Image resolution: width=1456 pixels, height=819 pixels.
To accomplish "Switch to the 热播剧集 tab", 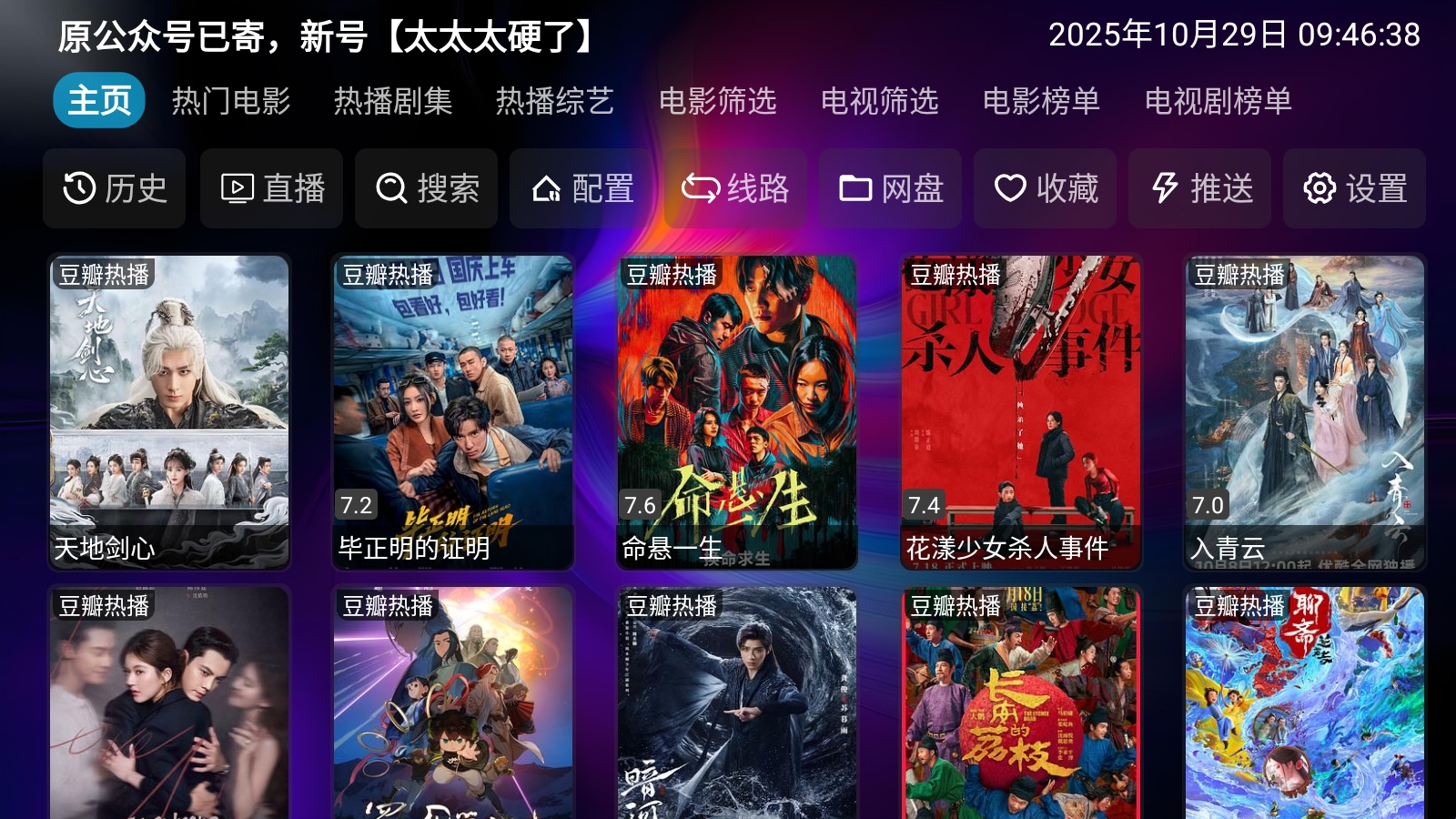I will (393, 100).
